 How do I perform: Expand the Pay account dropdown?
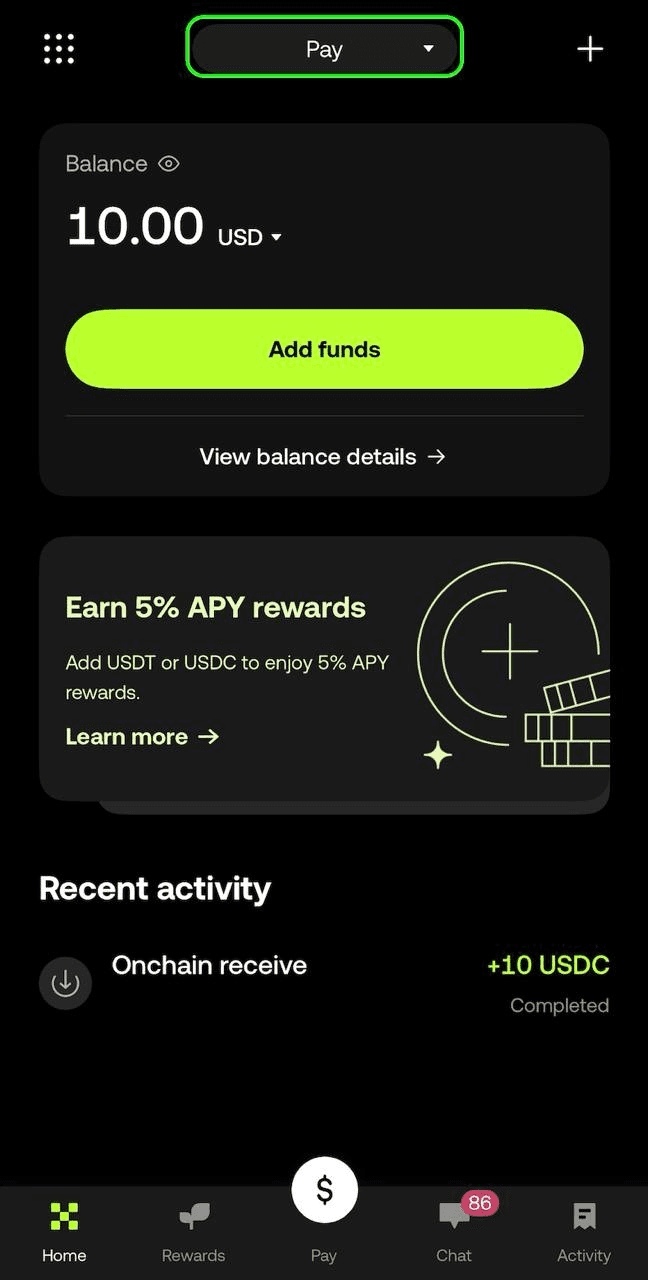coord(324,48)
